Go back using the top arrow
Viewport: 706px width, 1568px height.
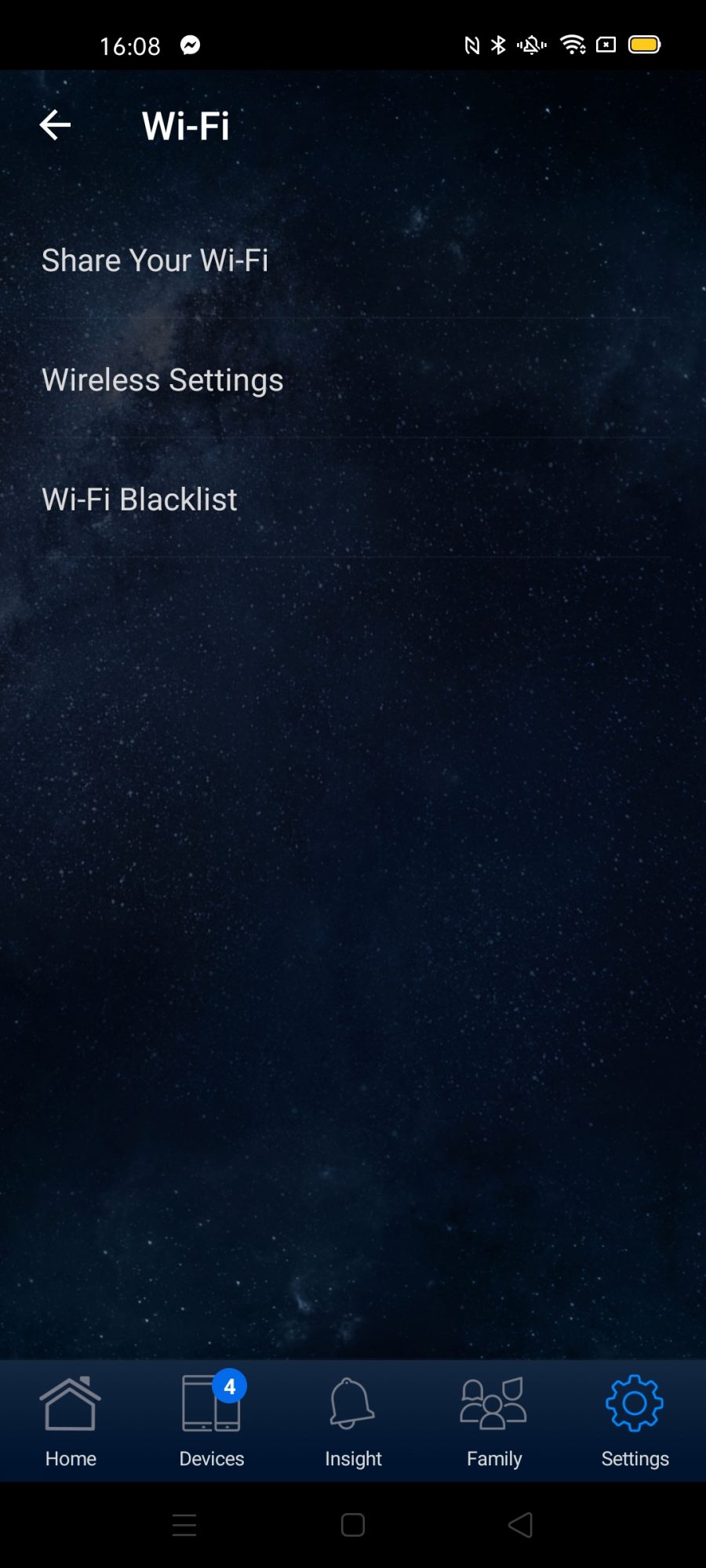click(55, 125)
